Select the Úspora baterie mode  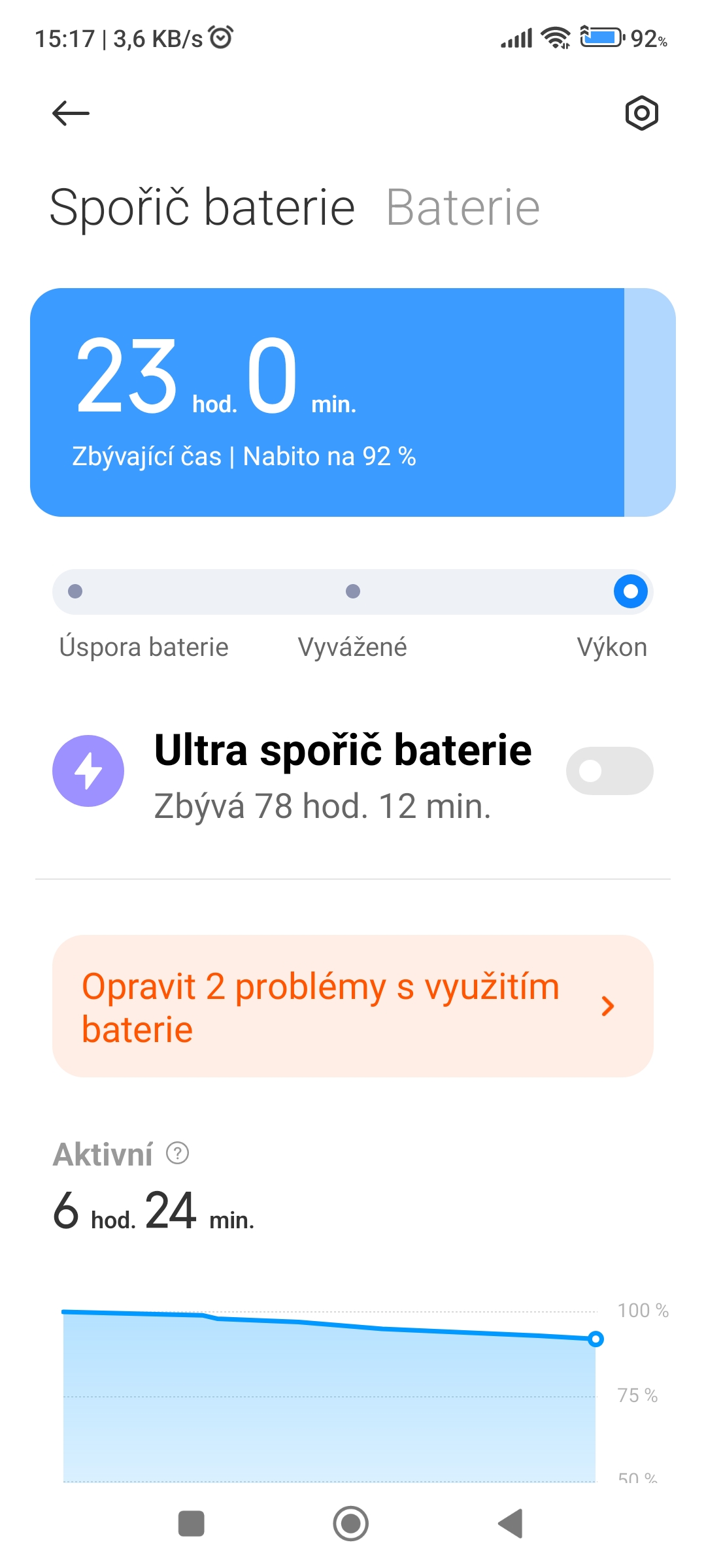(76, 591)
